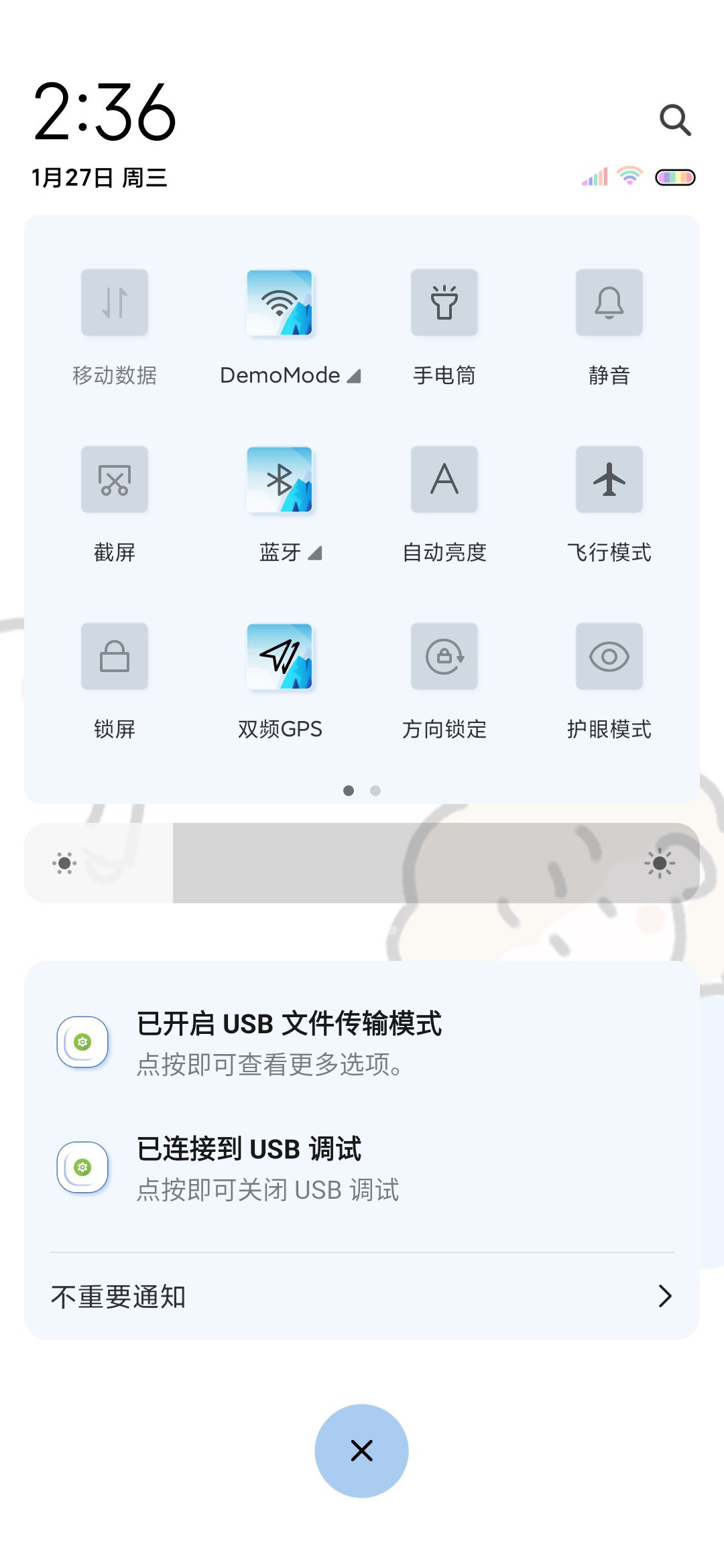Turn on 护眼模式 eye protection mode
The height and width of the screenshot is (1568, 724).
609,656
